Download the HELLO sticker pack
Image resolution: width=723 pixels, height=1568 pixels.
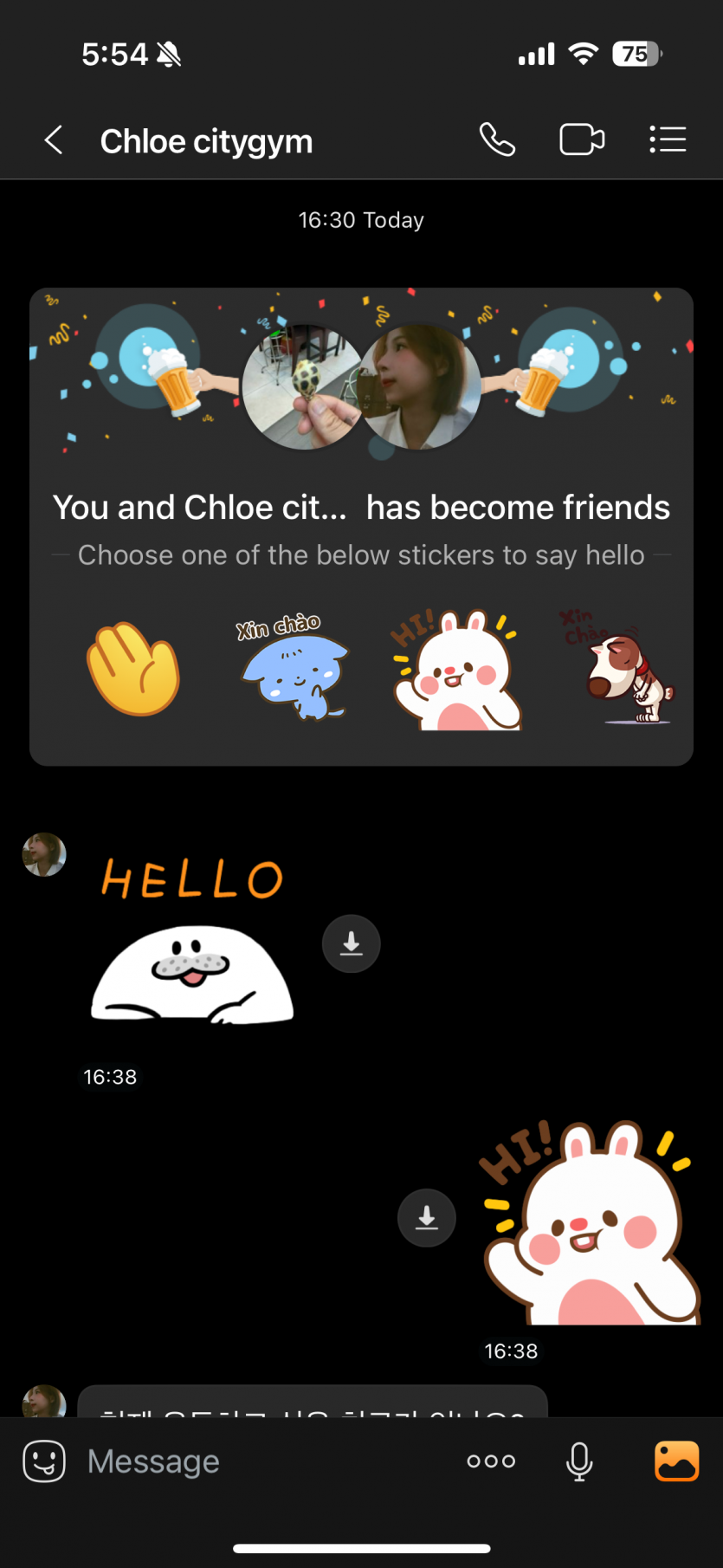[x=351, y=943]
